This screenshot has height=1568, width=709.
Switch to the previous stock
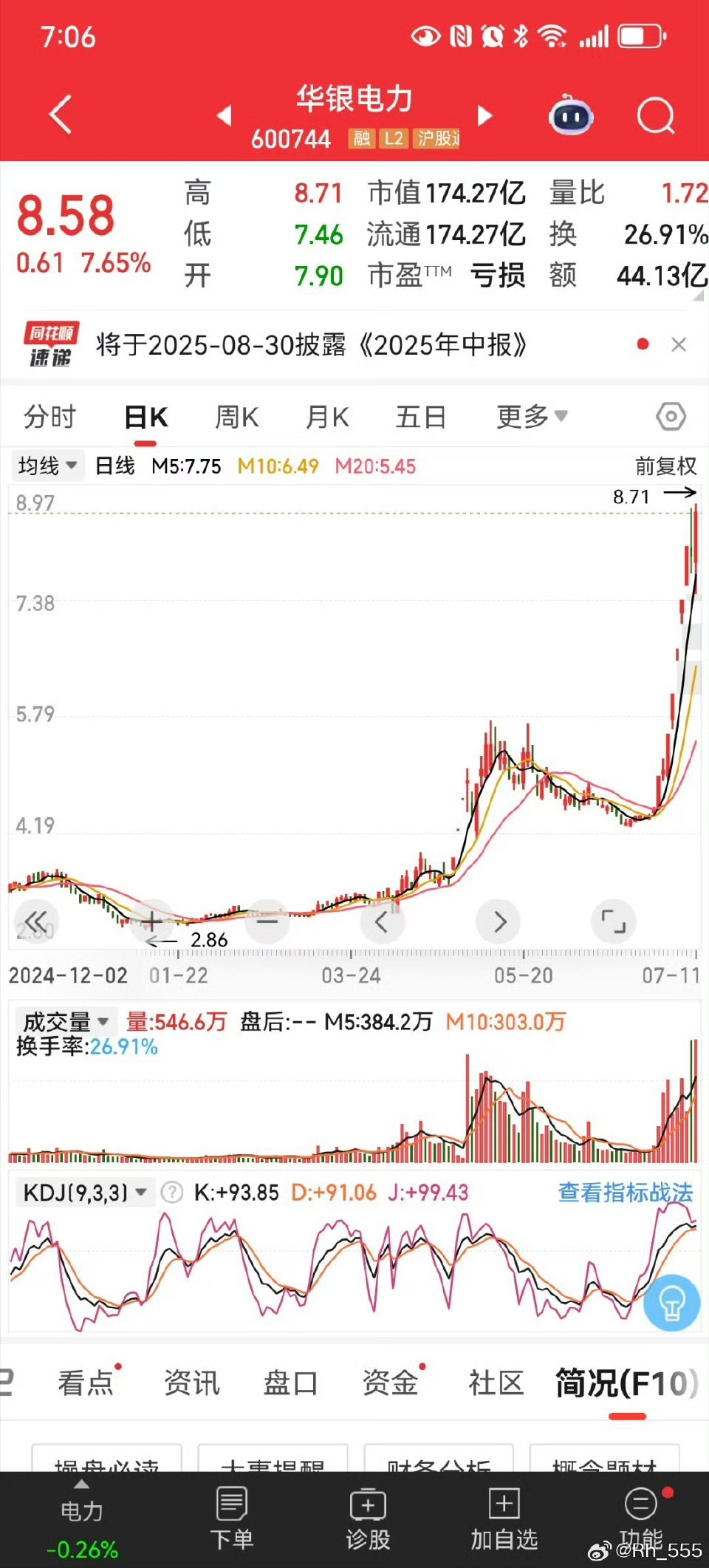click(225, 115)
